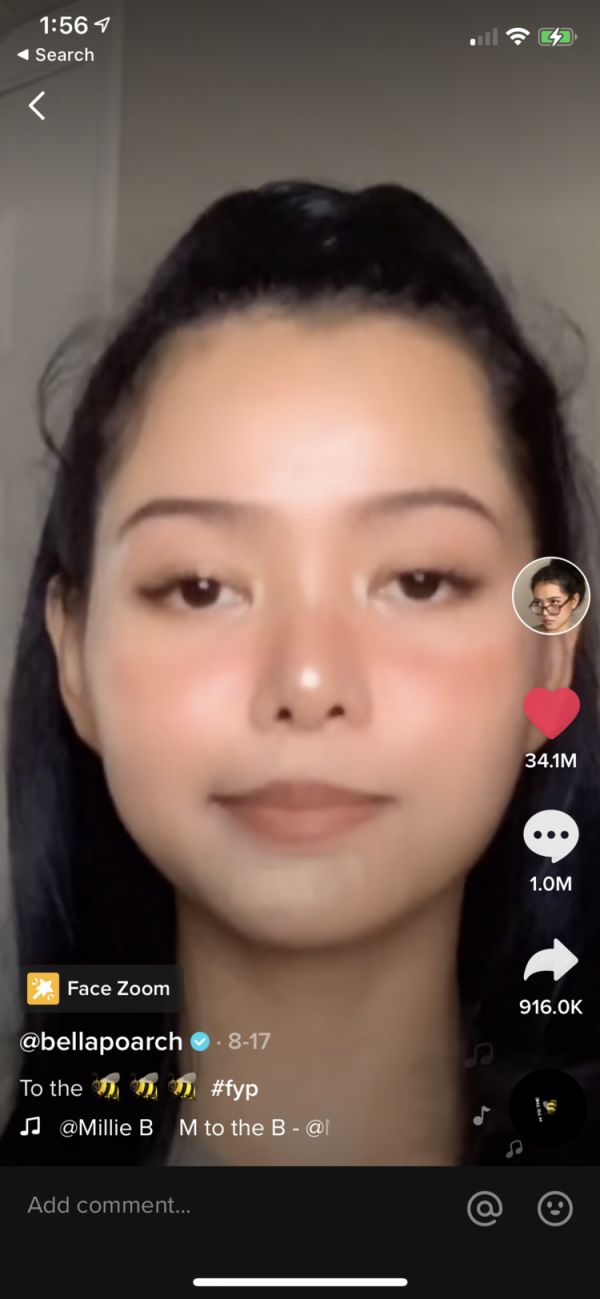Image resolution: width=600 pixels, height=1299 pixels.
Task: Open the emoji picker icon
Action: [555, 1208]
